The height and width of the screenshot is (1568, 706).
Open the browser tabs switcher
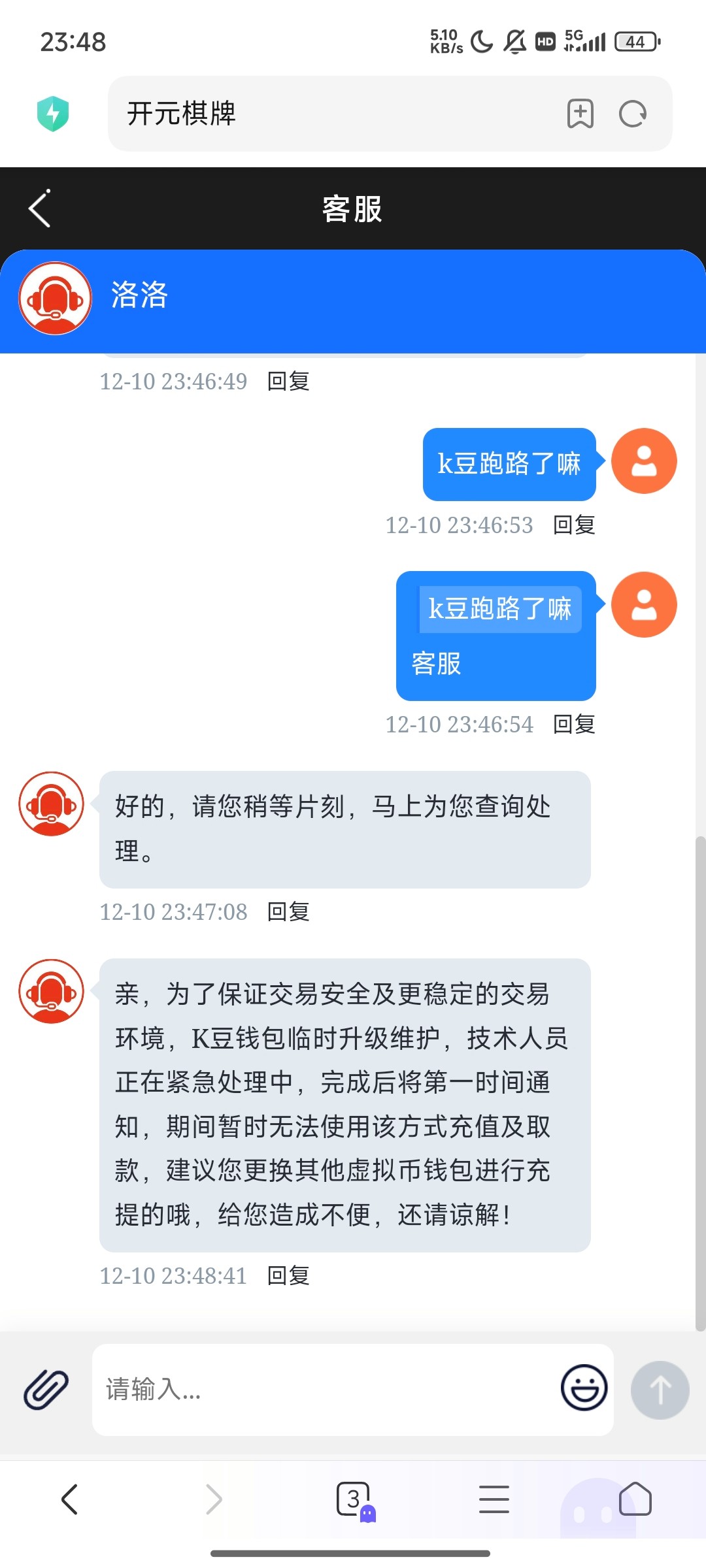[x=354, y=1499]
